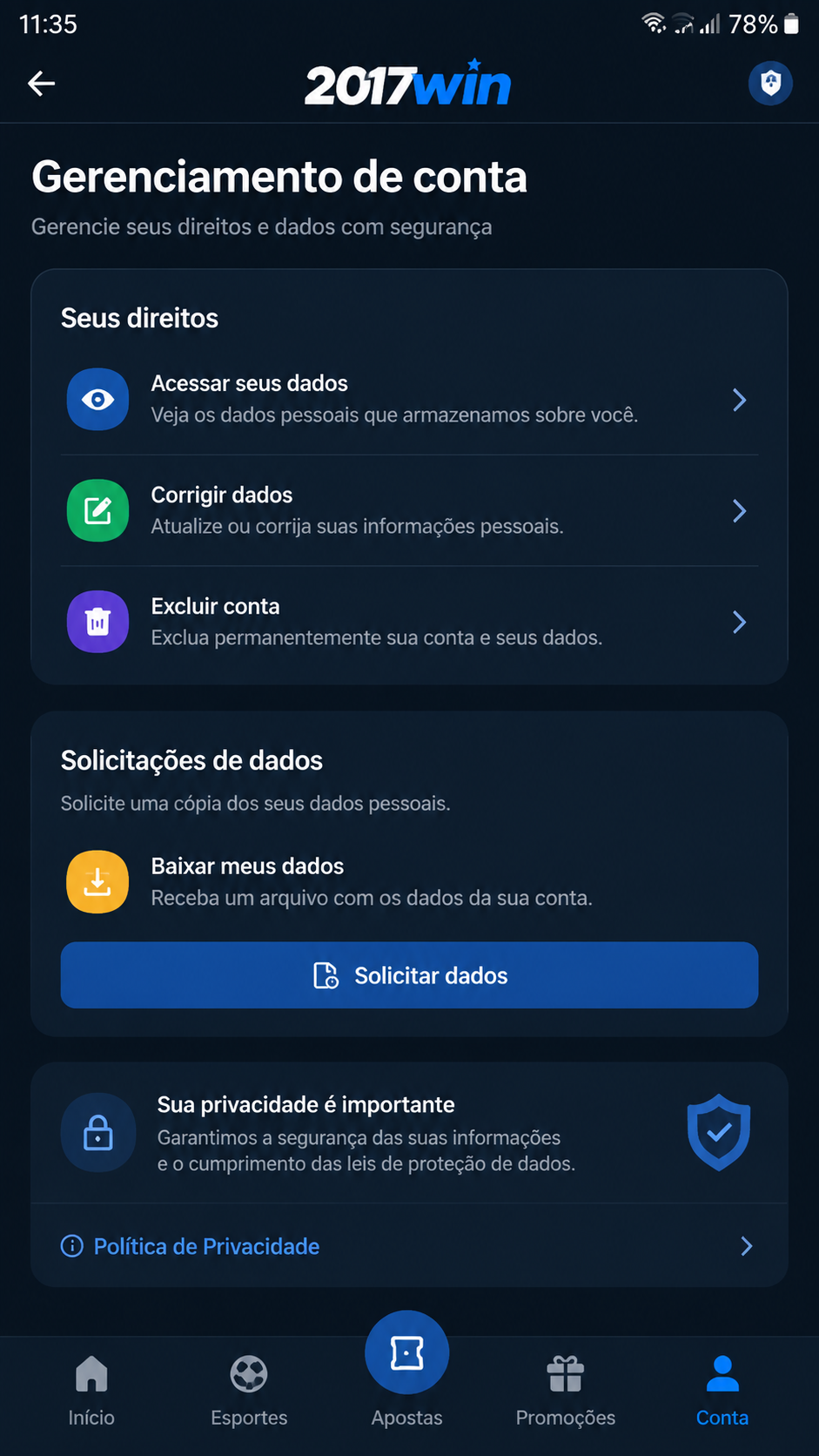Open Excluir conta option

(x=409, y=622)
